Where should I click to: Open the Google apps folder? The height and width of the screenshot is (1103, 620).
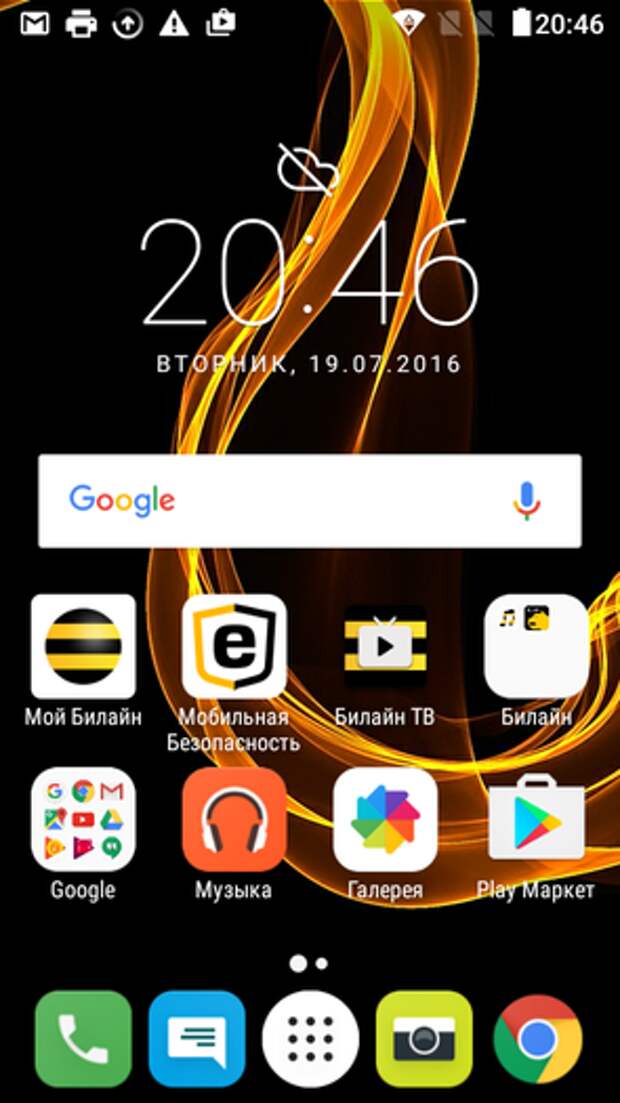pos(83,819)
